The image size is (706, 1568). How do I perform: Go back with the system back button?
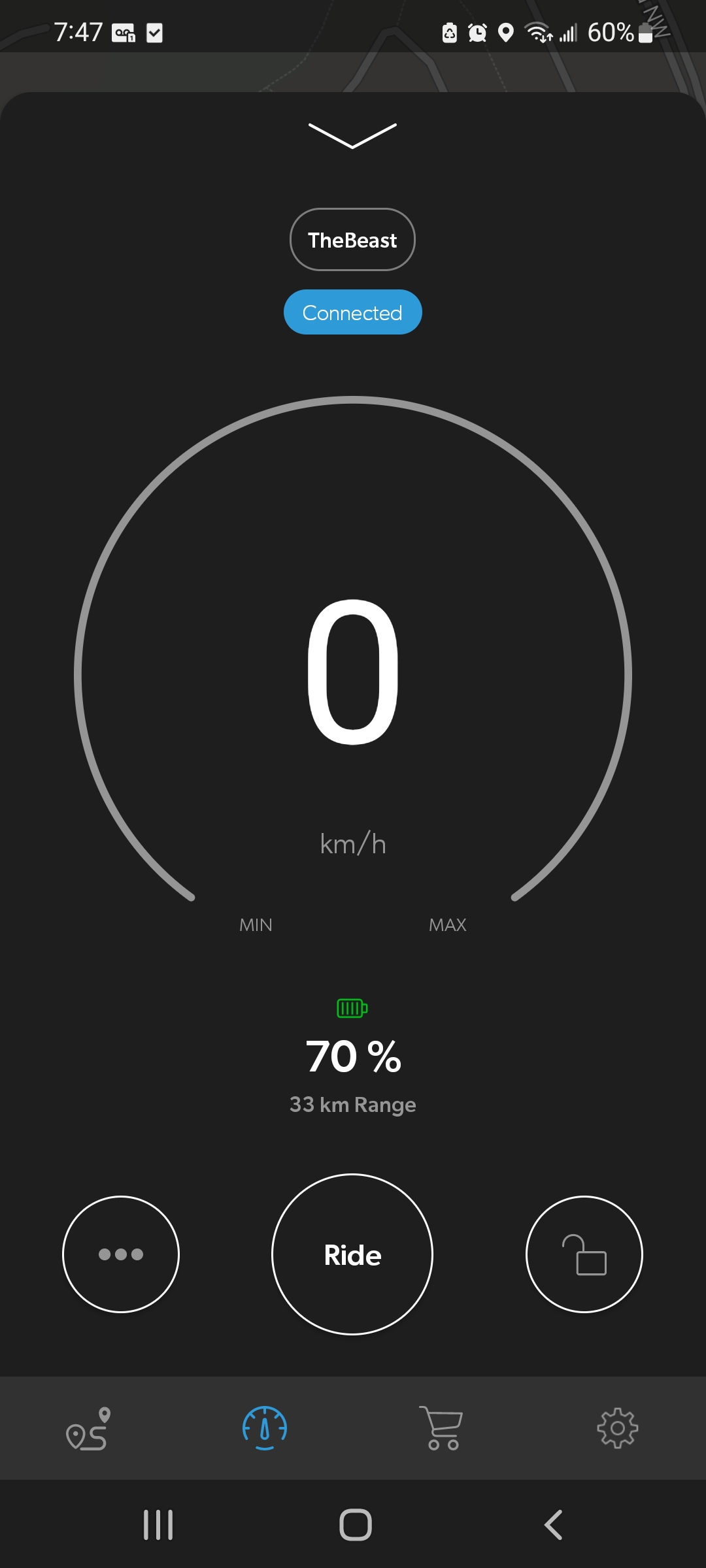(553, 1526)
